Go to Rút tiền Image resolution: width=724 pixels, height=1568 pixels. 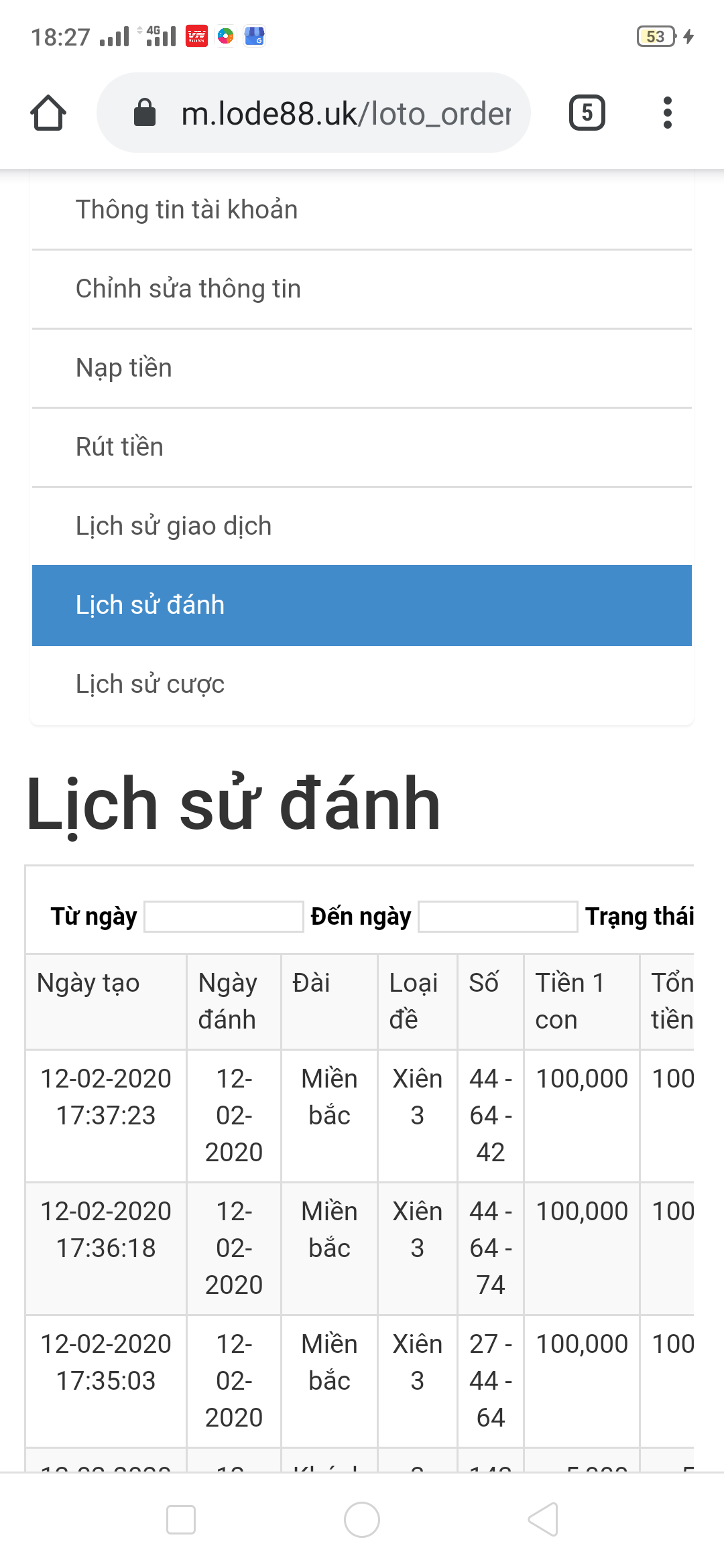(x=362, y=447)
